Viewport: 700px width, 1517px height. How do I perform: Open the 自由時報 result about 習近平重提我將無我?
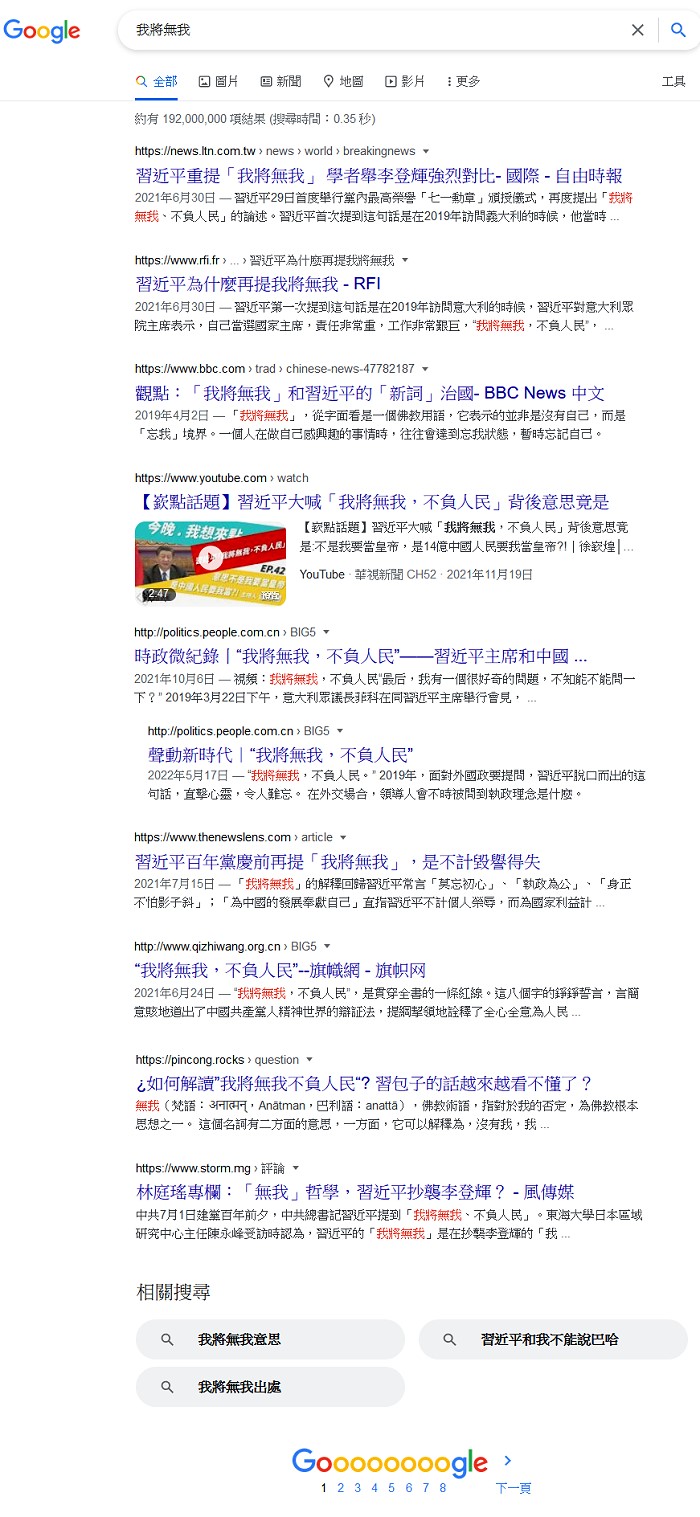click(x=379, y=175)
